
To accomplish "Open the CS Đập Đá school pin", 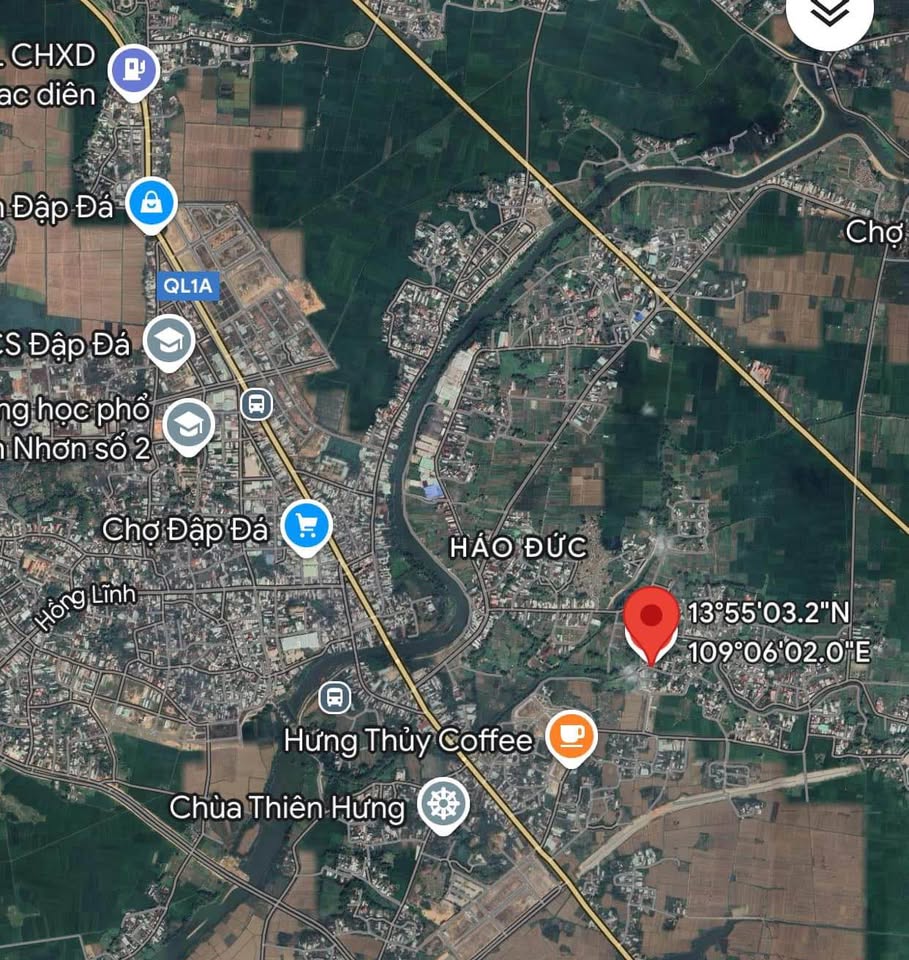I will pos(169,343).
